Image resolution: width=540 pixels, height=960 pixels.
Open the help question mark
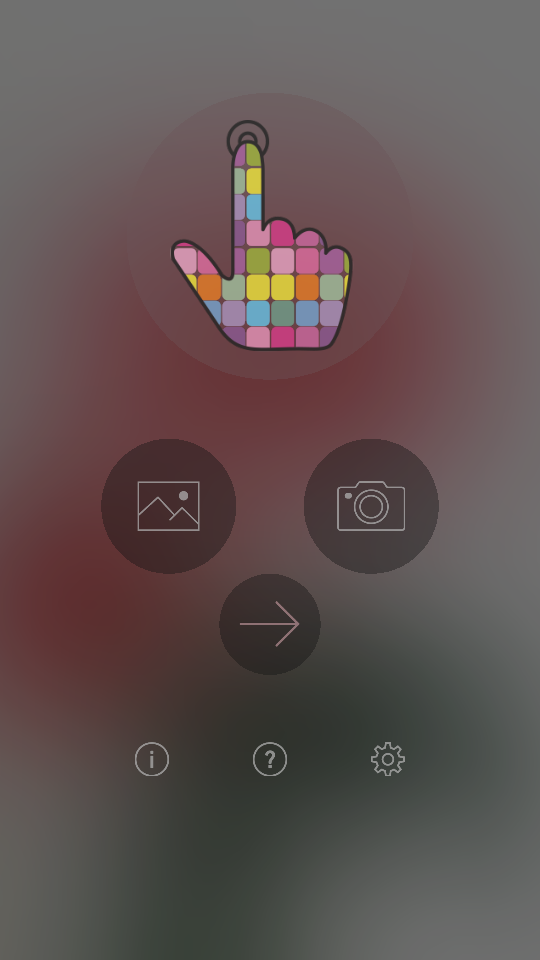pos(270,759)
